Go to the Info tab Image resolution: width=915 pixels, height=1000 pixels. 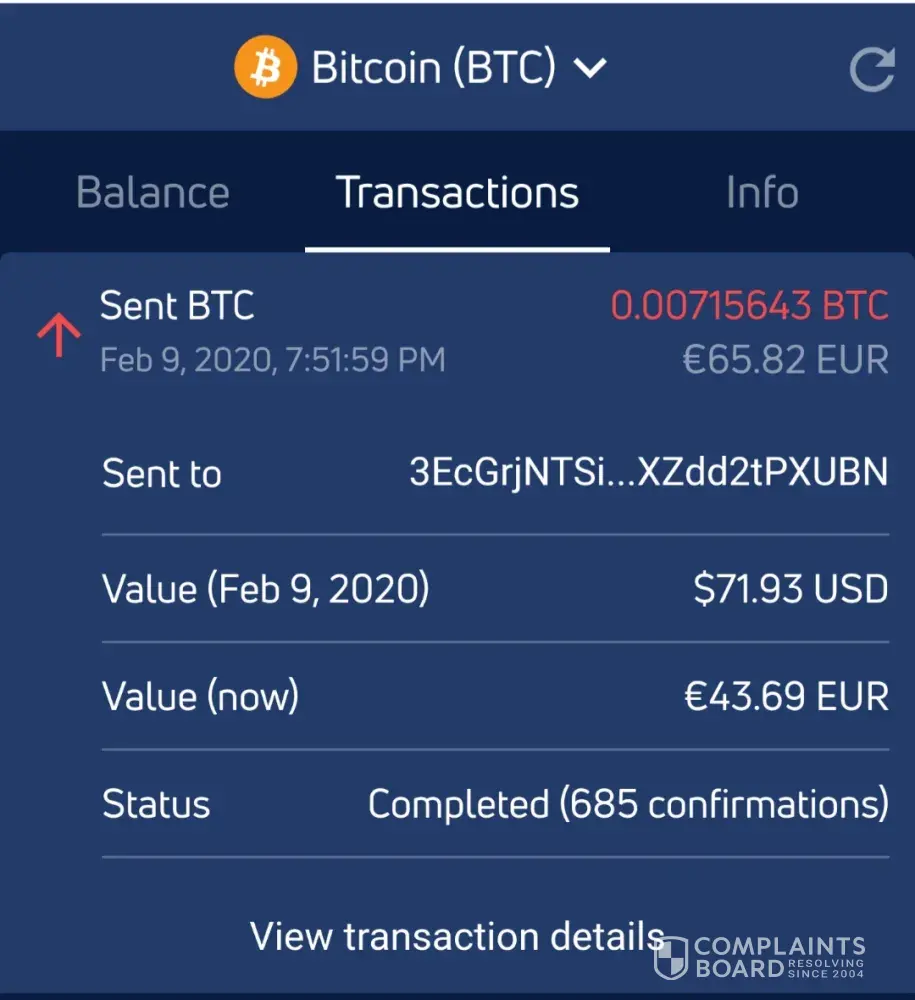(x=762, y=193)
